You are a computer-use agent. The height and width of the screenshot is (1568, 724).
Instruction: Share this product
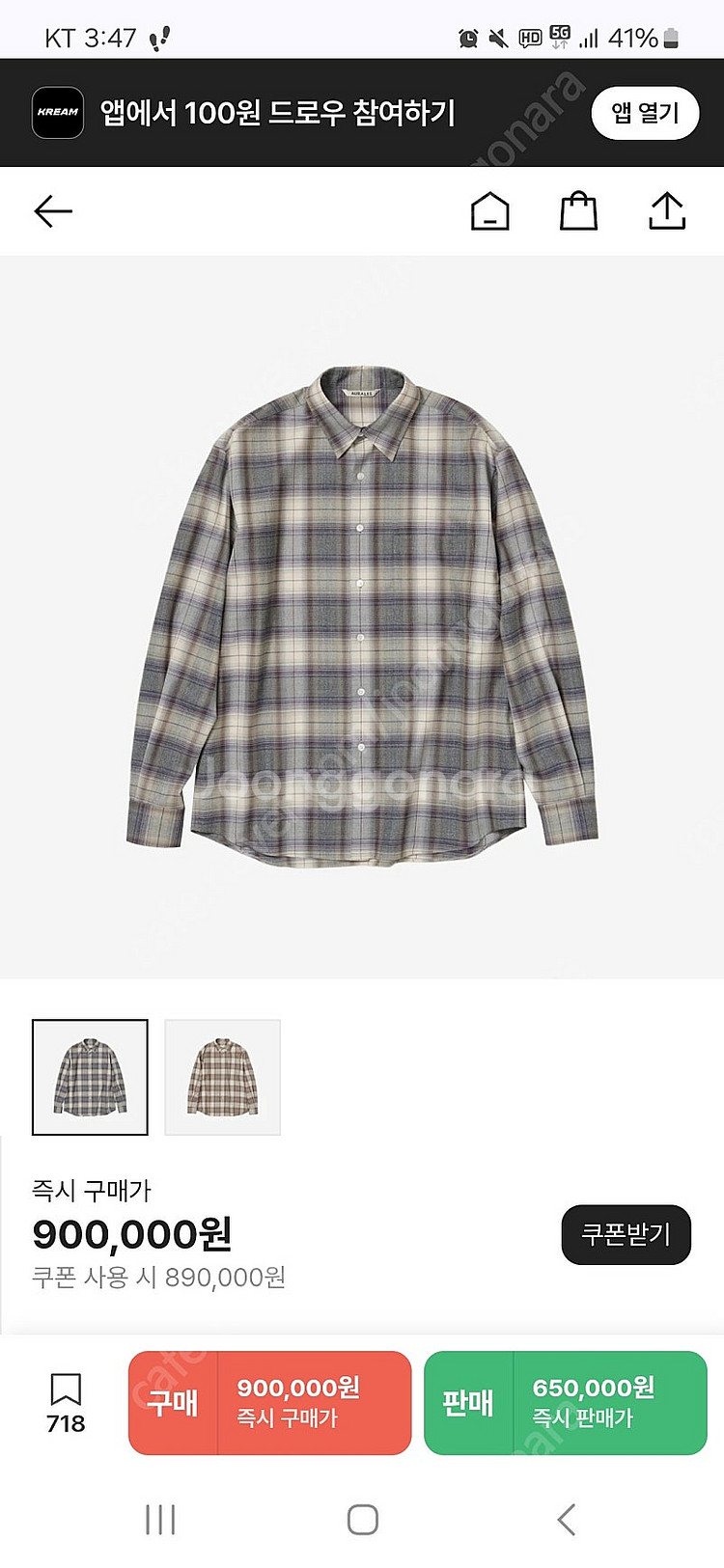(x=666, y=211)
